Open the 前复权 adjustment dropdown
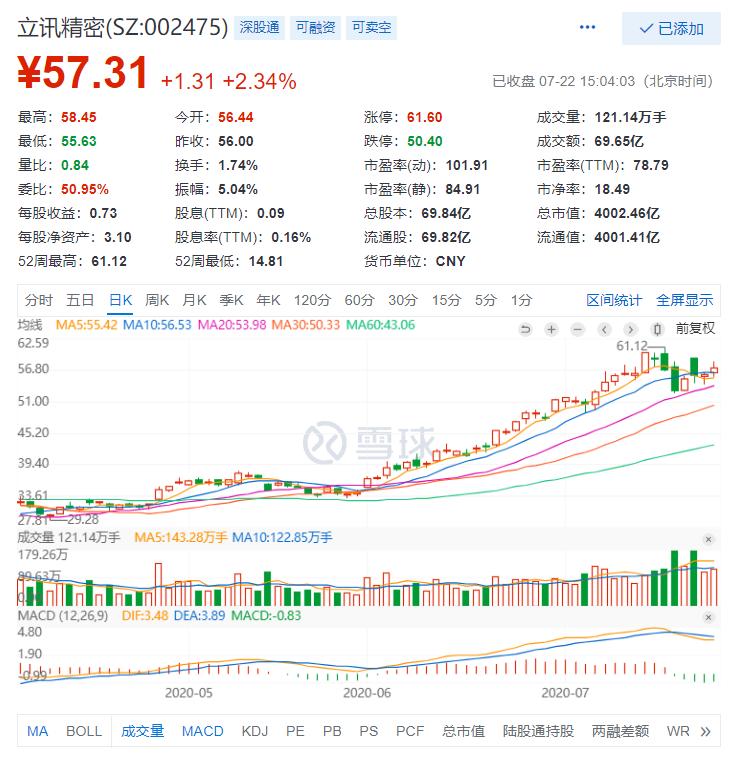Image resolution: width=734 pixels, height=758 pixels. pos(697,330)
